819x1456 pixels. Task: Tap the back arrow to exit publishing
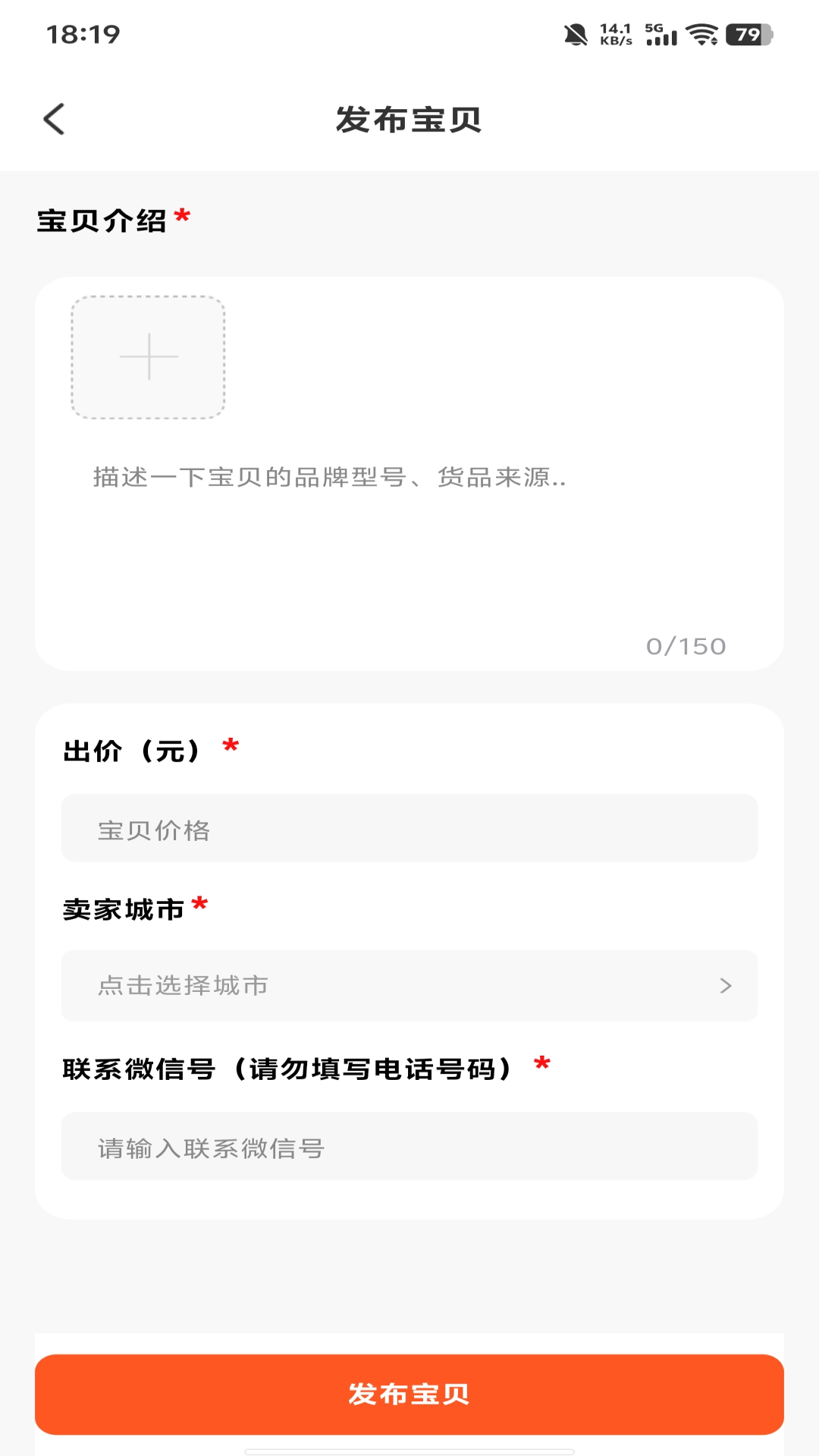[x=54, y=120]
